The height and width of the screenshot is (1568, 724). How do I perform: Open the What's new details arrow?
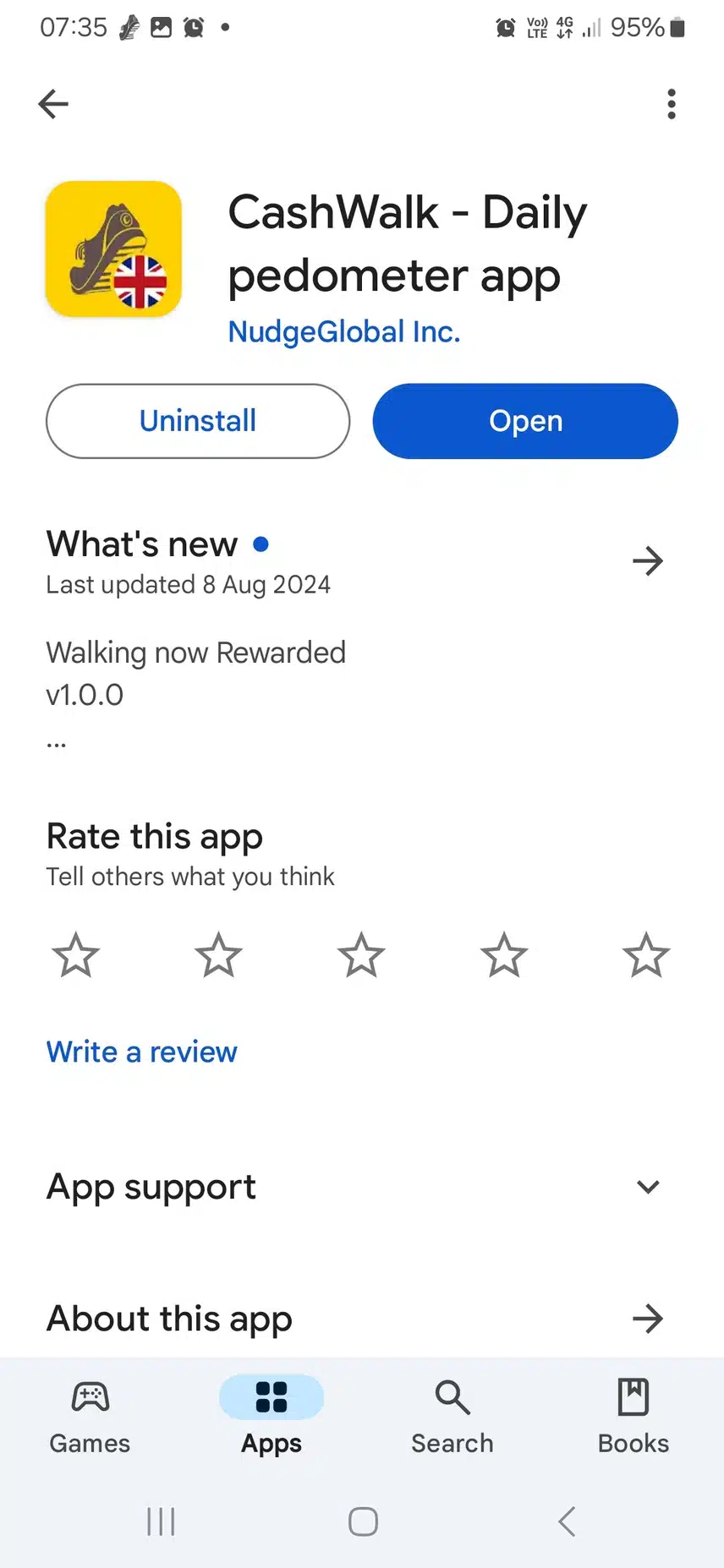tap(648, 560)
